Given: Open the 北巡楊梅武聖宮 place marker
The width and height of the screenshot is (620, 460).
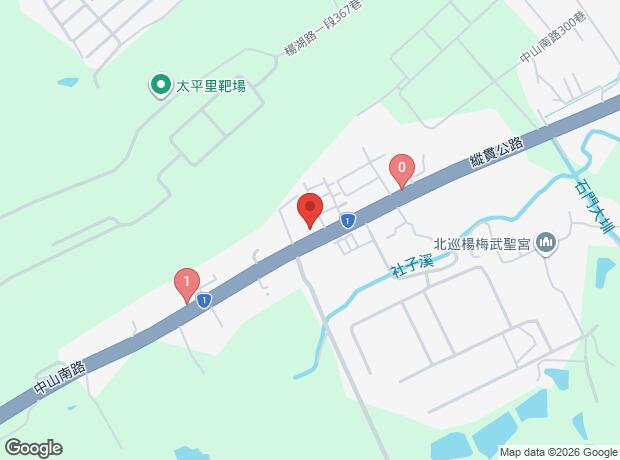Looking at the screenshot, I should pos(546,242).
